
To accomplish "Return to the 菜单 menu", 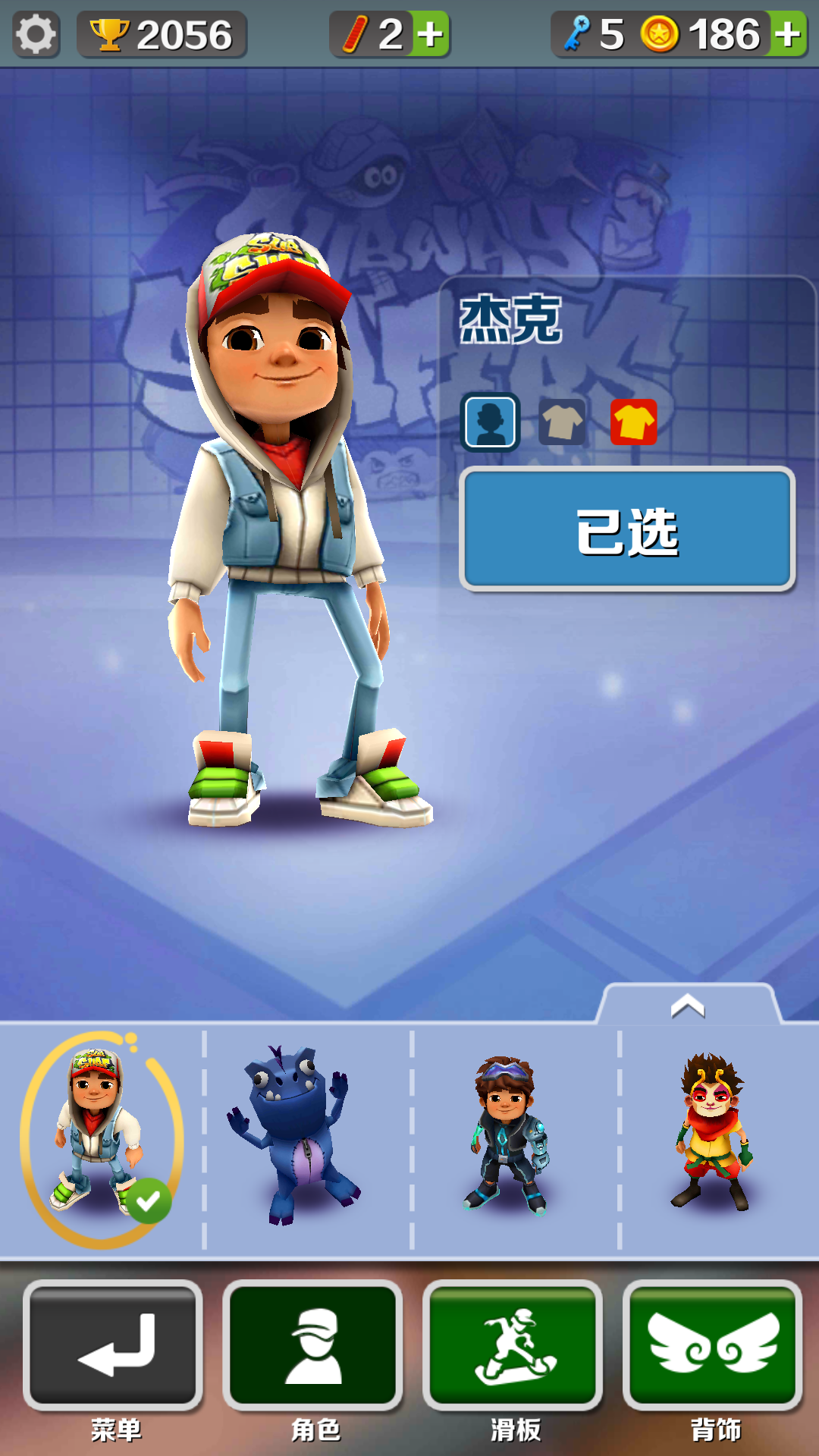I will (x=113, y=1345).
